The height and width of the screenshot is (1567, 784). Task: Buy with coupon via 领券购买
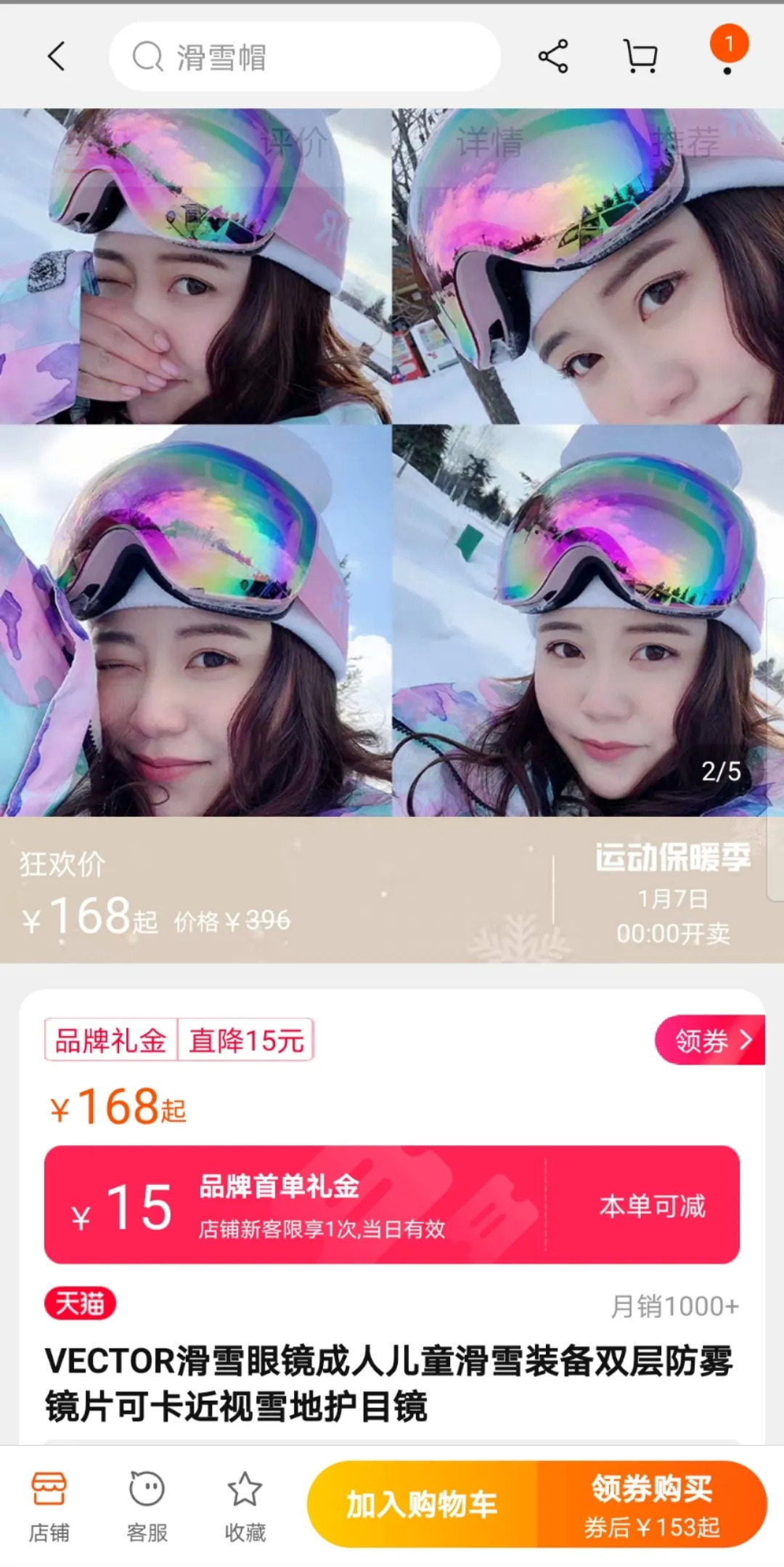(651, 1504)
